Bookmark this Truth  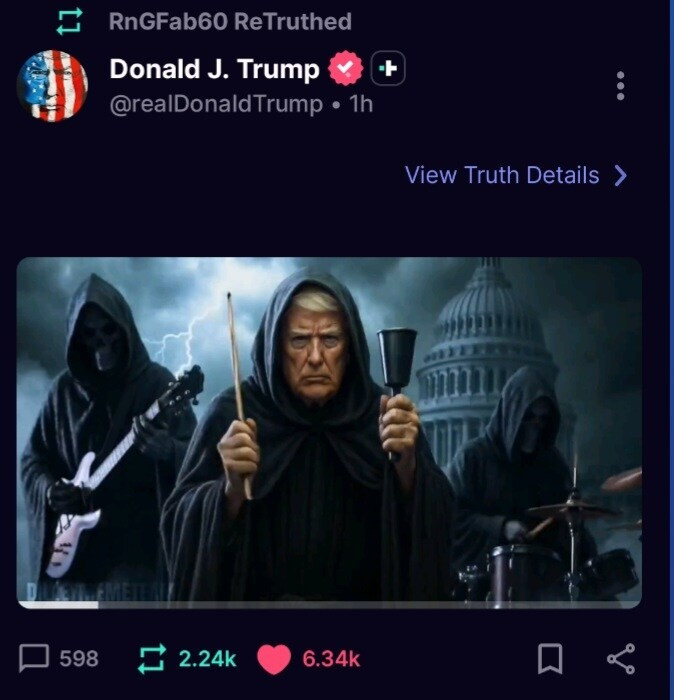[x=549, y=658]
